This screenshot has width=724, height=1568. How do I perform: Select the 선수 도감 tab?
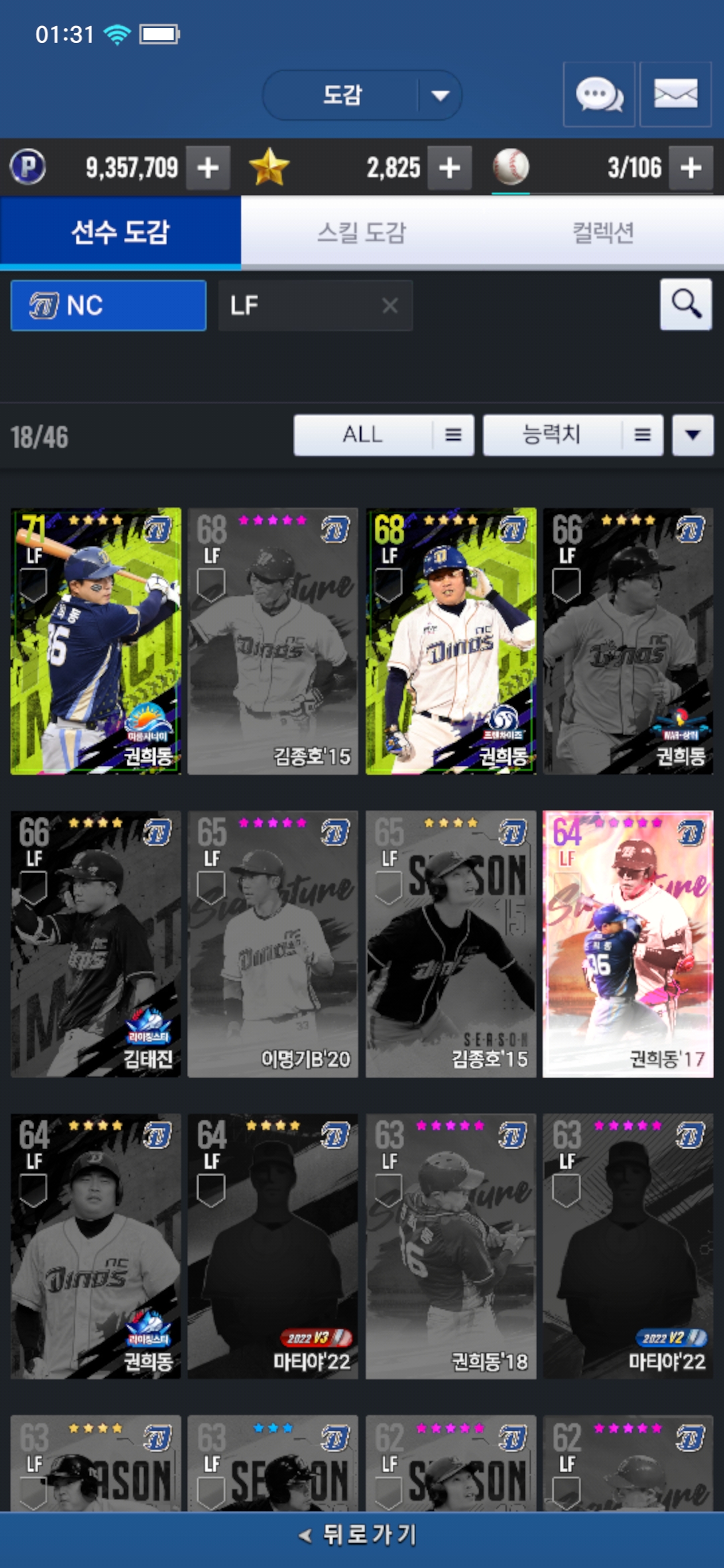point(121,233)
